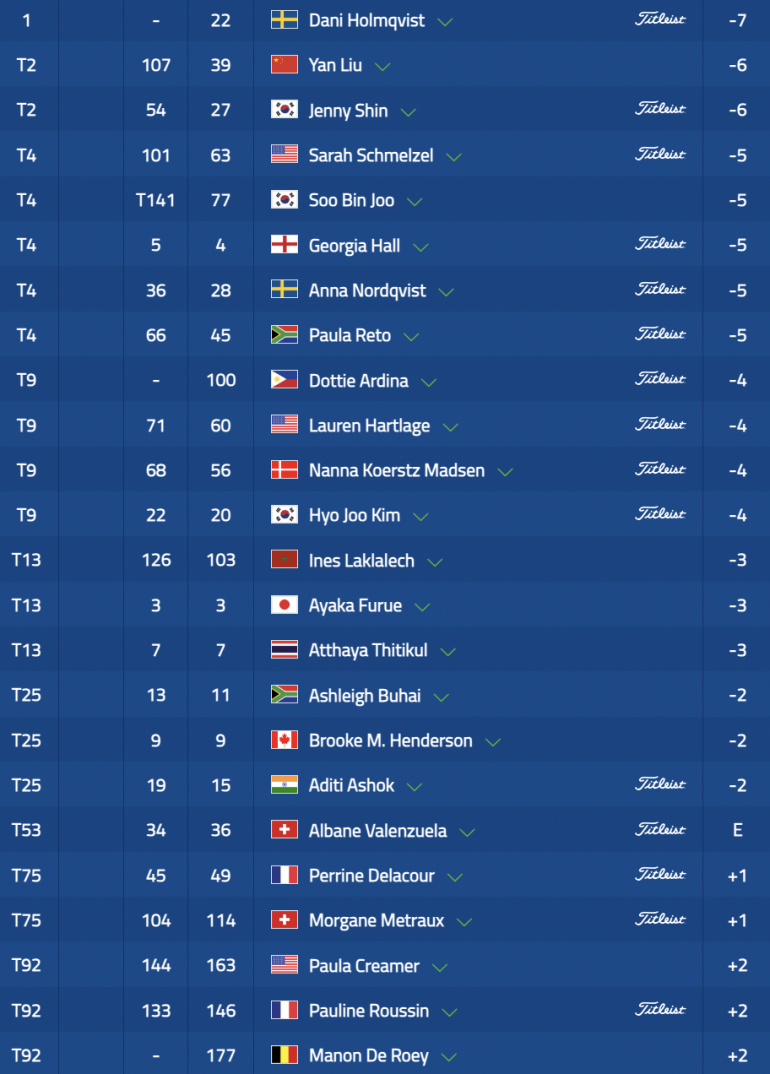
Task: Expand Lauren Hartlage's row
Action: (450, 427)
